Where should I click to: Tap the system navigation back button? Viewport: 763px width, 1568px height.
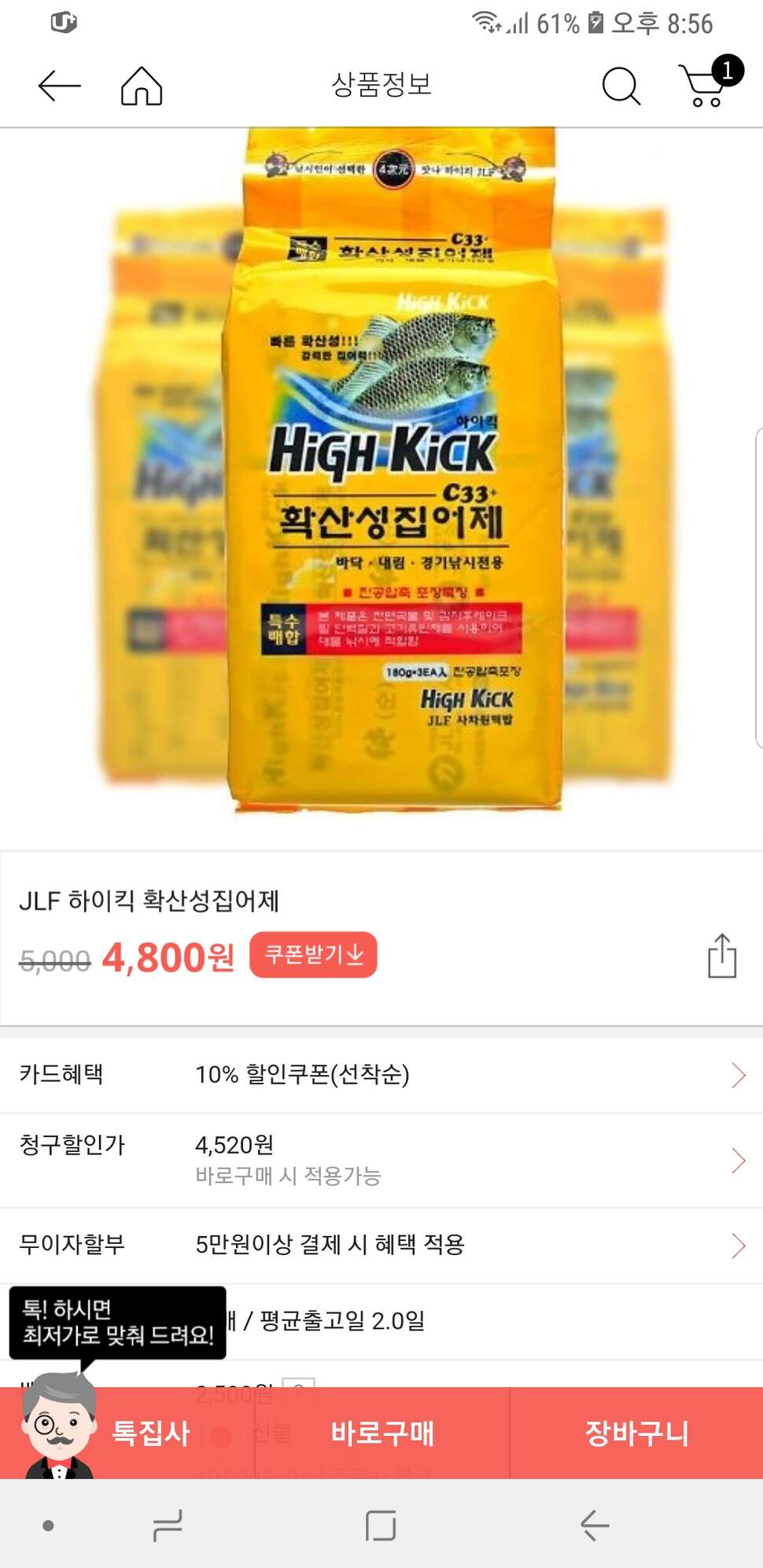coord(595,1526)
